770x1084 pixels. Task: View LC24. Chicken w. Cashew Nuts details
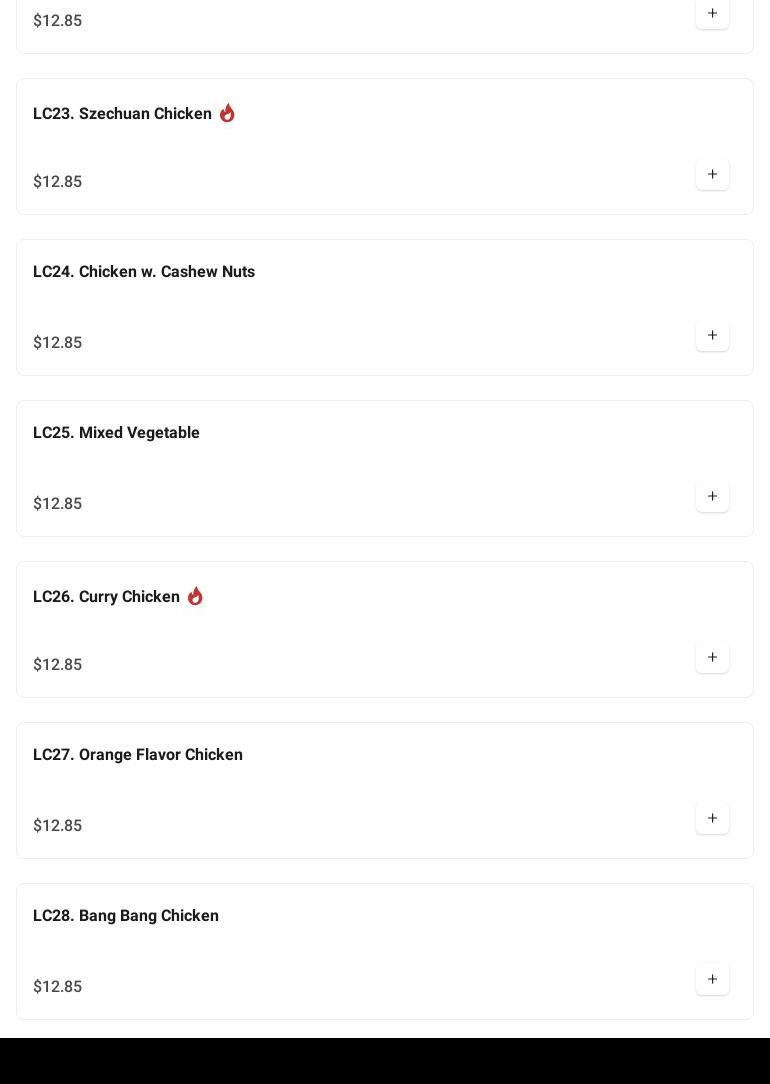click(144, 272)
